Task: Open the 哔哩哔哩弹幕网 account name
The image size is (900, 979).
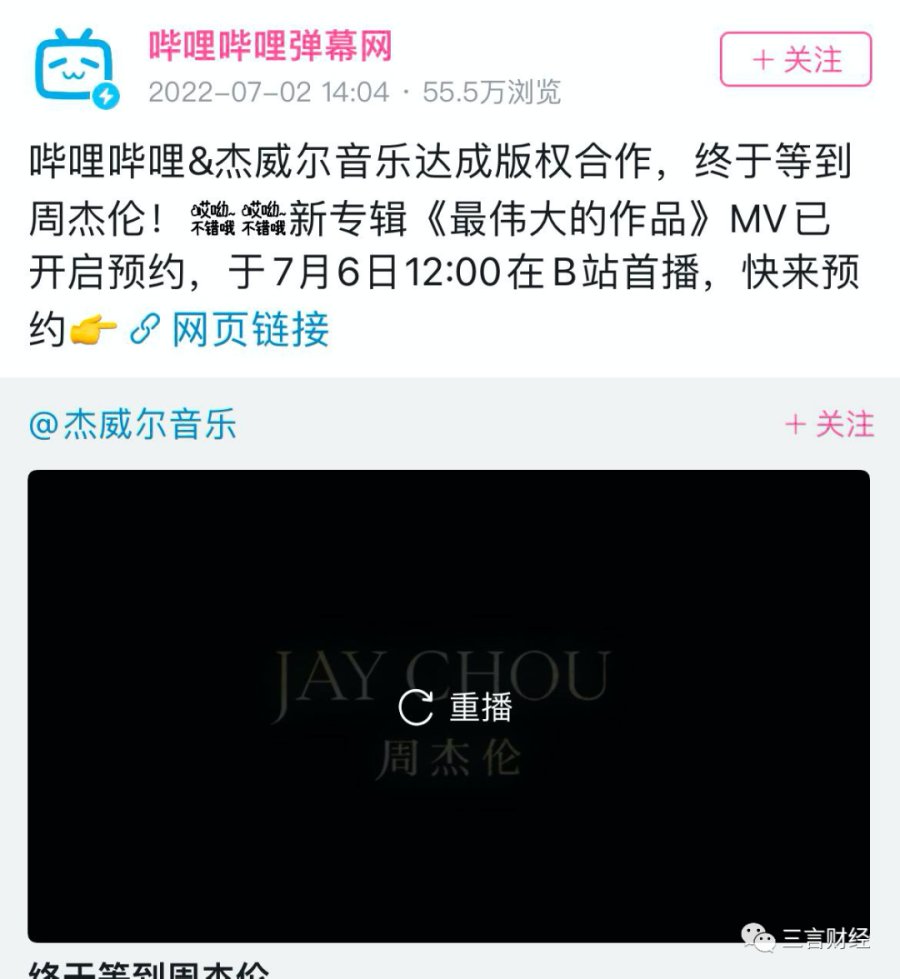Action: [x=270, y=46]
